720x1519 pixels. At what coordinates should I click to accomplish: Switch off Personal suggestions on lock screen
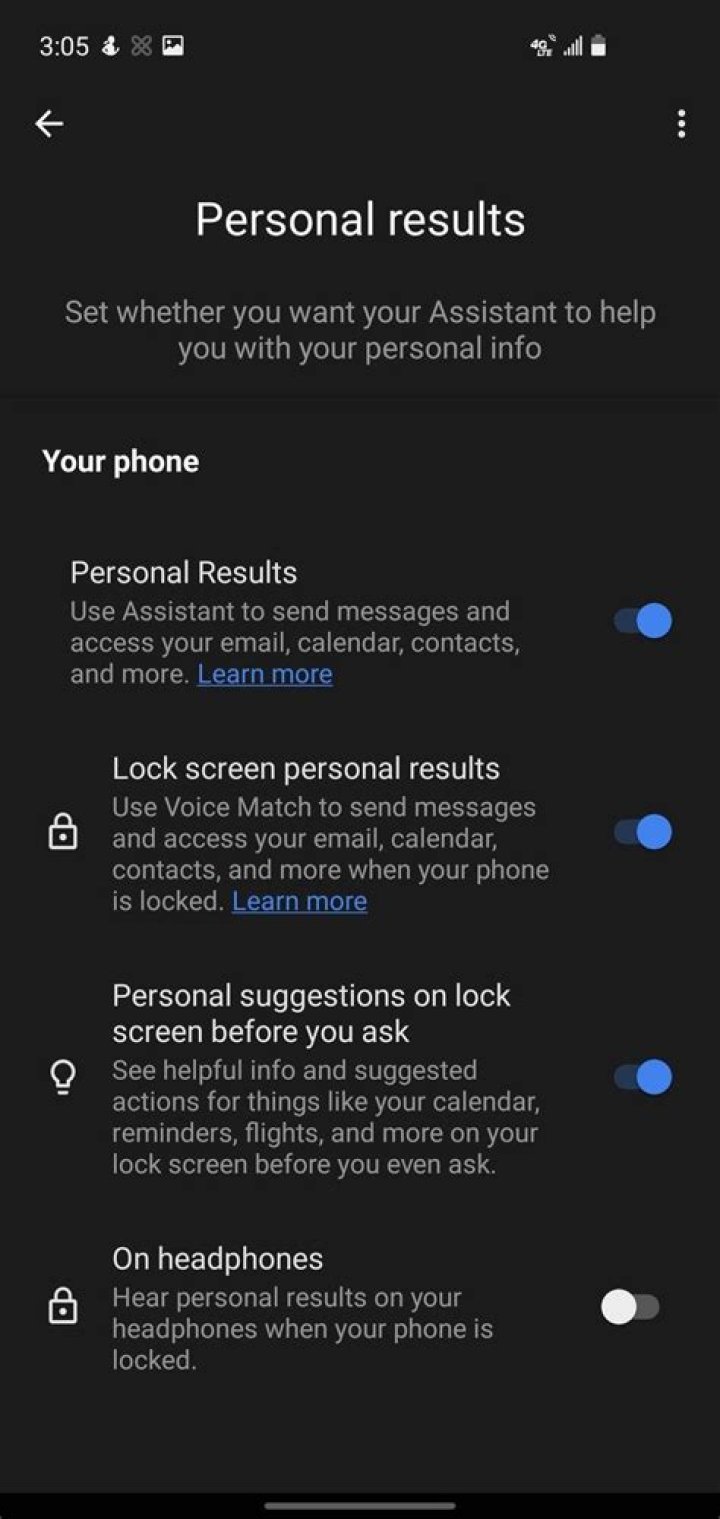643,1077
